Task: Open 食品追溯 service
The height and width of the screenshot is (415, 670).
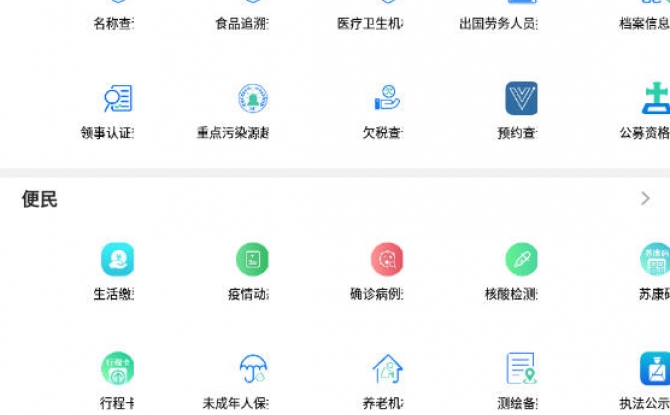Action: coord(242,22)
